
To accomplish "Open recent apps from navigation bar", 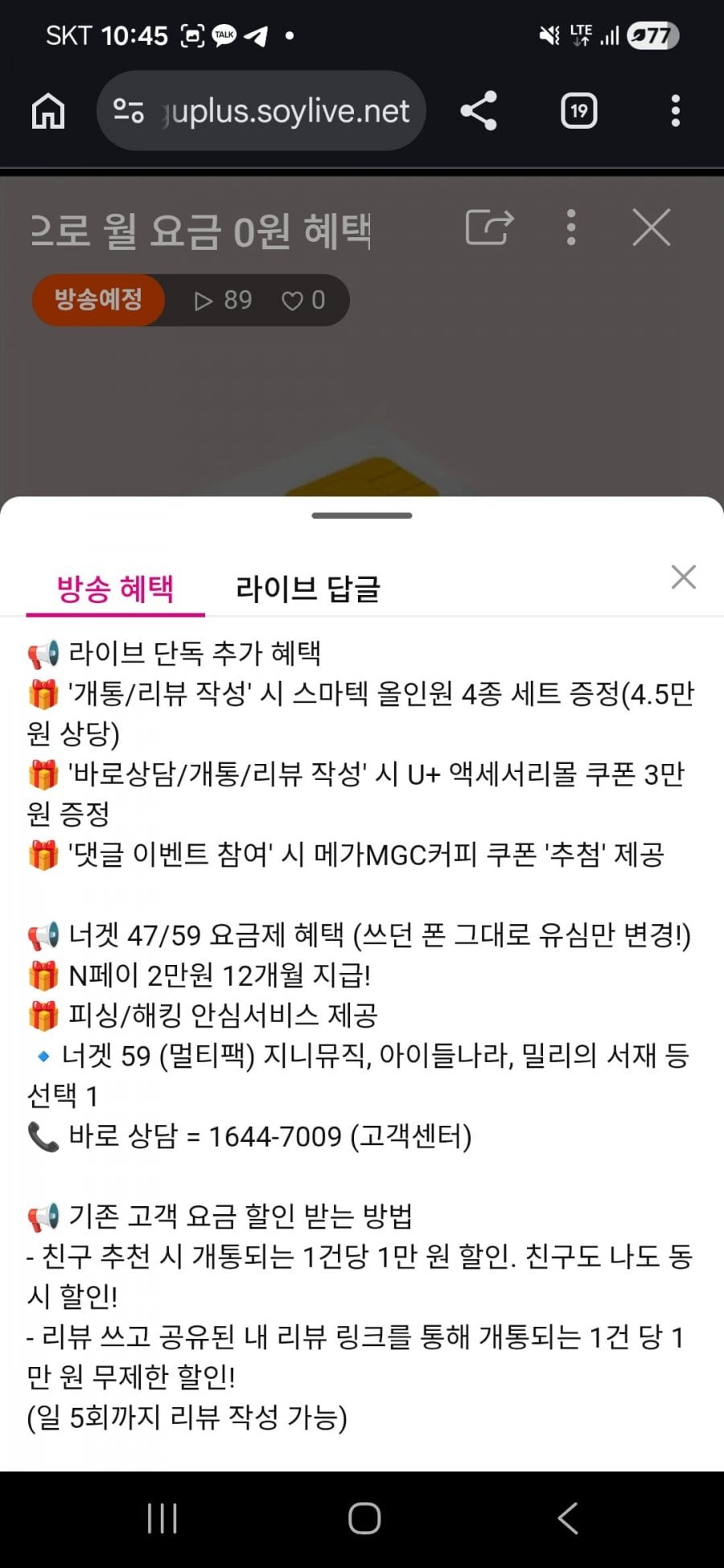I will pyautogui.click(x=162, y=1518).
